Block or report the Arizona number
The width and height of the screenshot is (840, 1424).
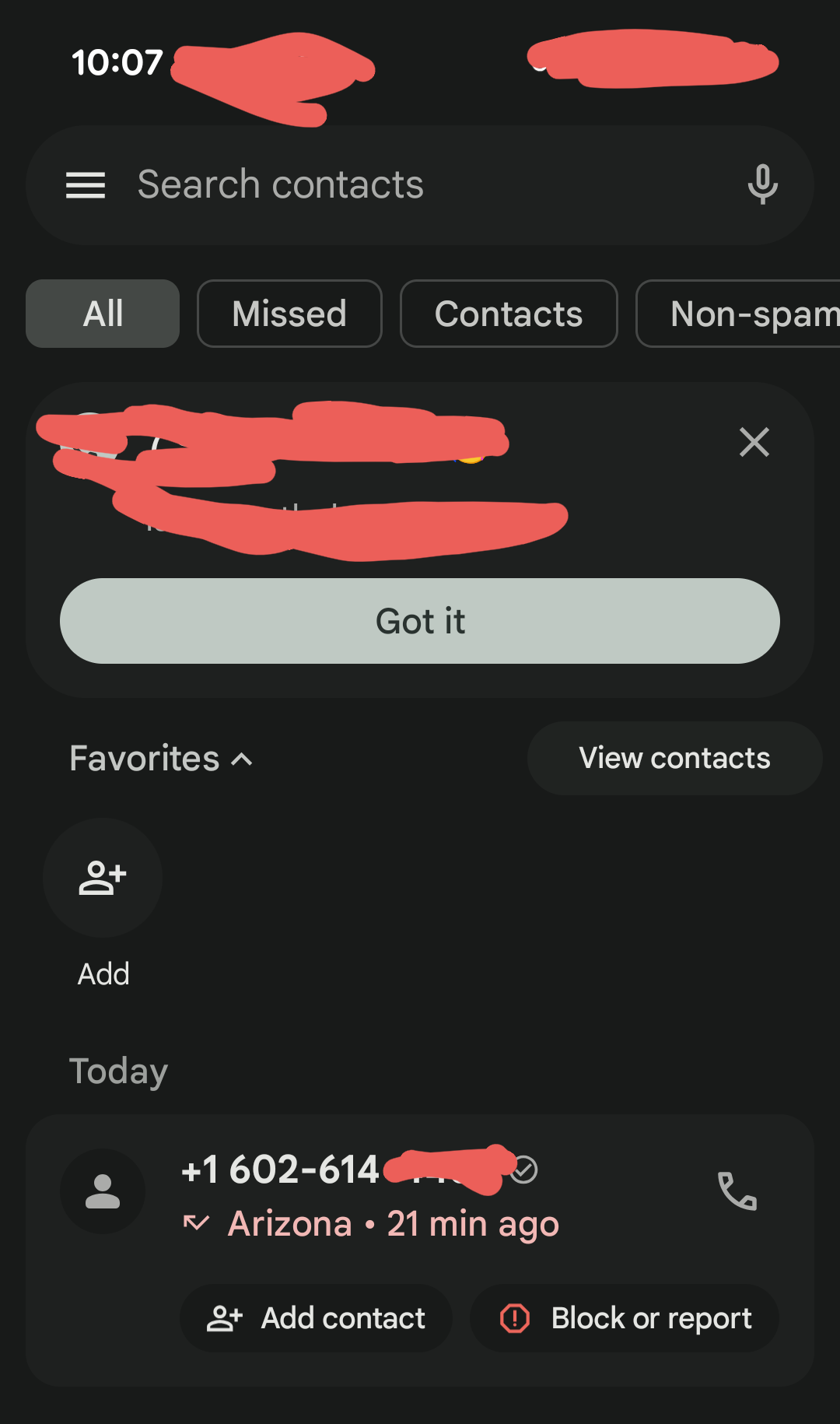(x=625, y=1318)
